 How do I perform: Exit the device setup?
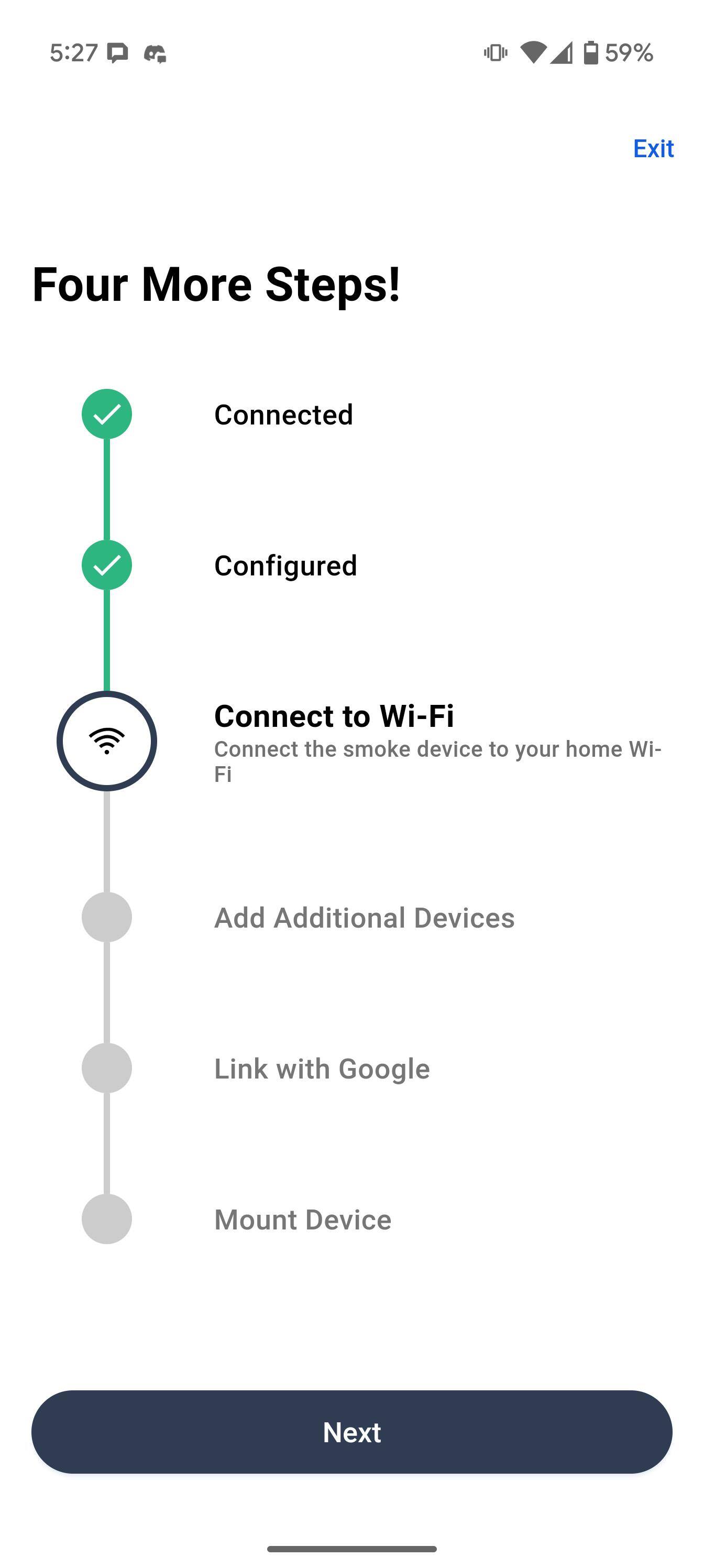[653, 148]
